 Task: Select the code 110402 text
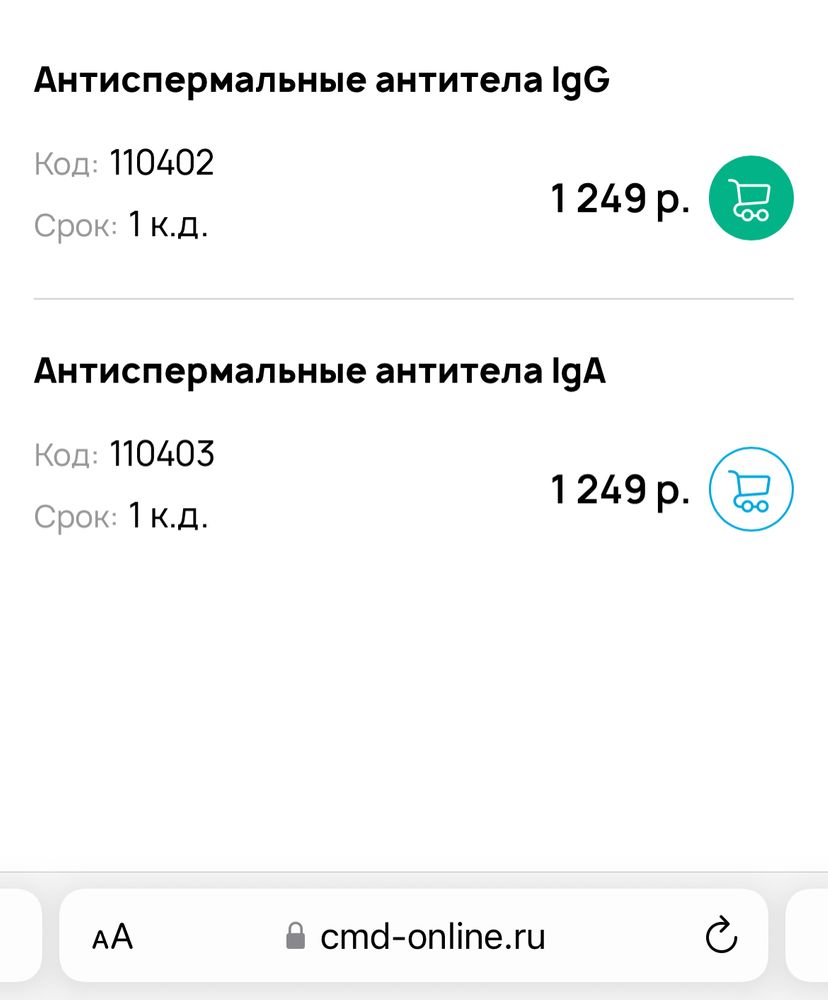[x=165, y=162]
